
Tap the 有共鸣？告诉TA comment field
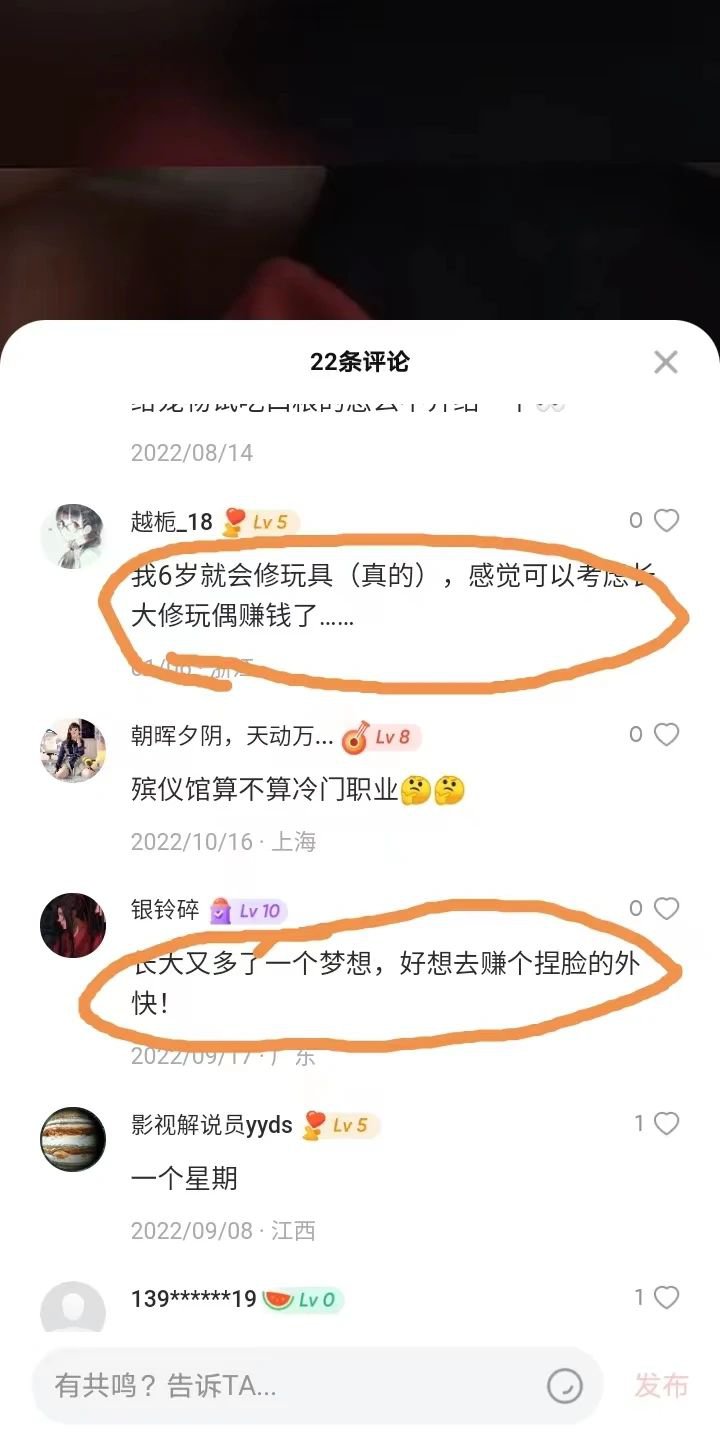point(280,1386)
